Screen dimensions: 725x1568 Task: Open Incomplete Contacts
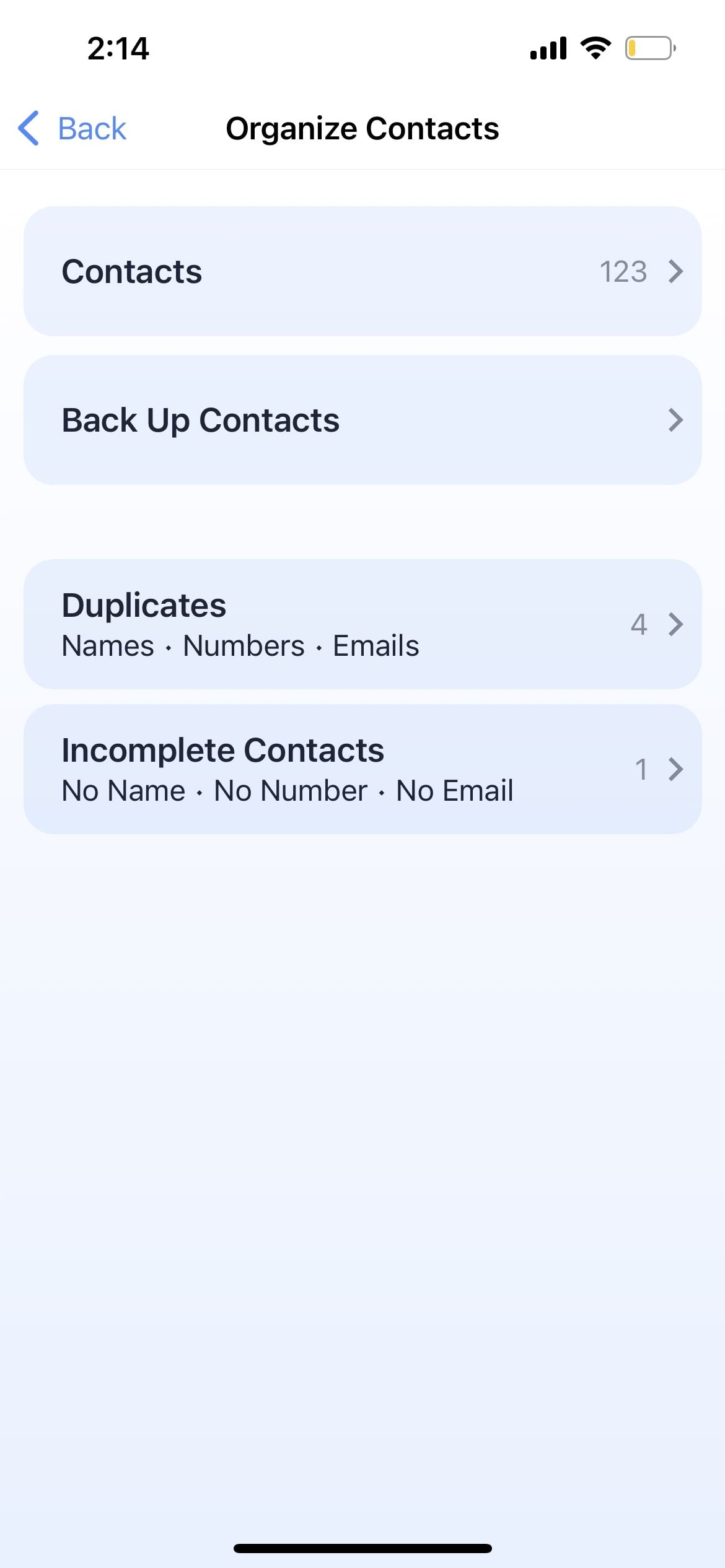tap(362, 769)
